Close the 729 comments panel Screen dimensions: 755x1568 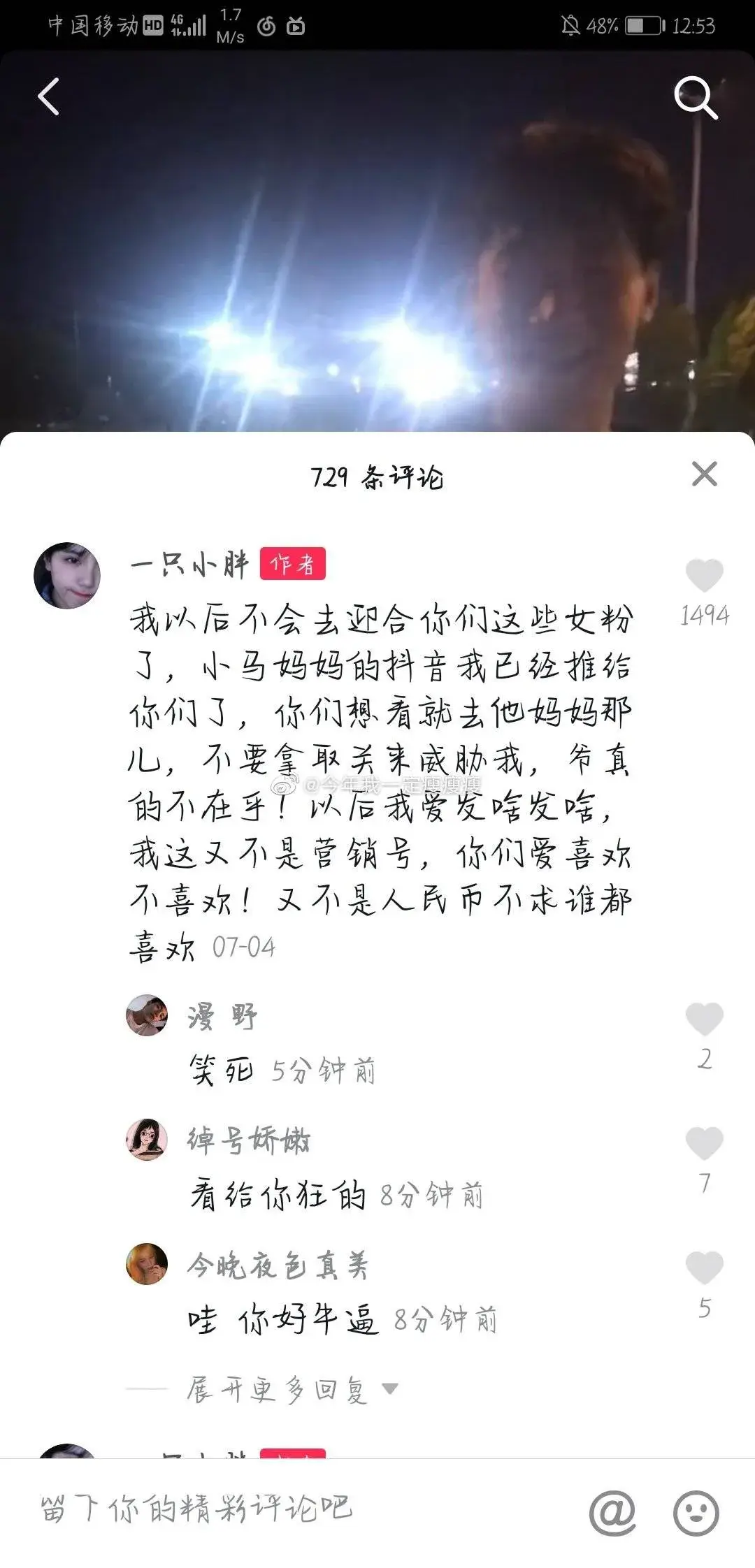coord(704,474)
